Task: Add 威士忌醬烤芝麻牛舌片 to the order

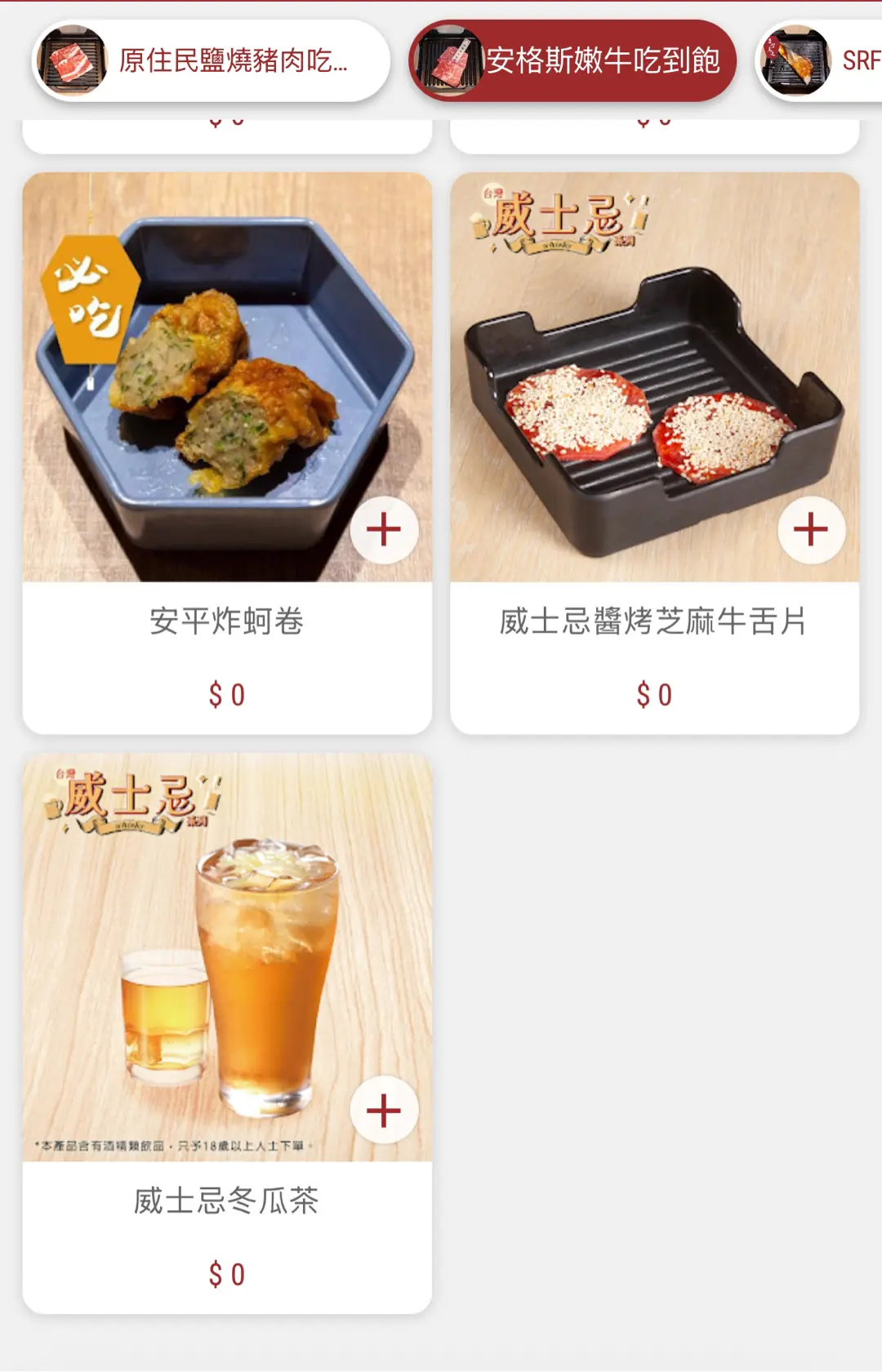Action: click(811, 530)
